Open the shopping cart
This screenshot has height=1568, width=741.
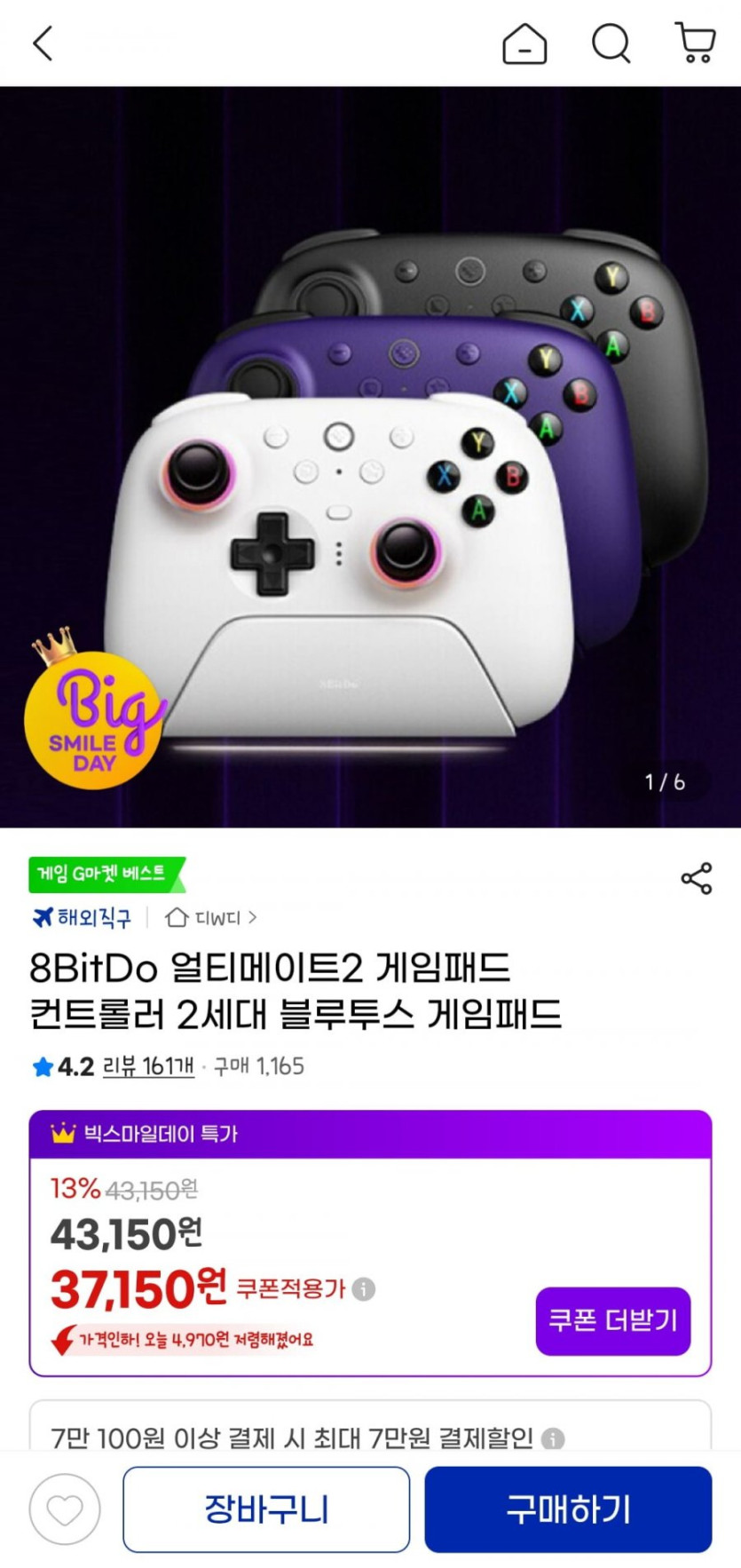pyautogui.click(x=696, y=43)
